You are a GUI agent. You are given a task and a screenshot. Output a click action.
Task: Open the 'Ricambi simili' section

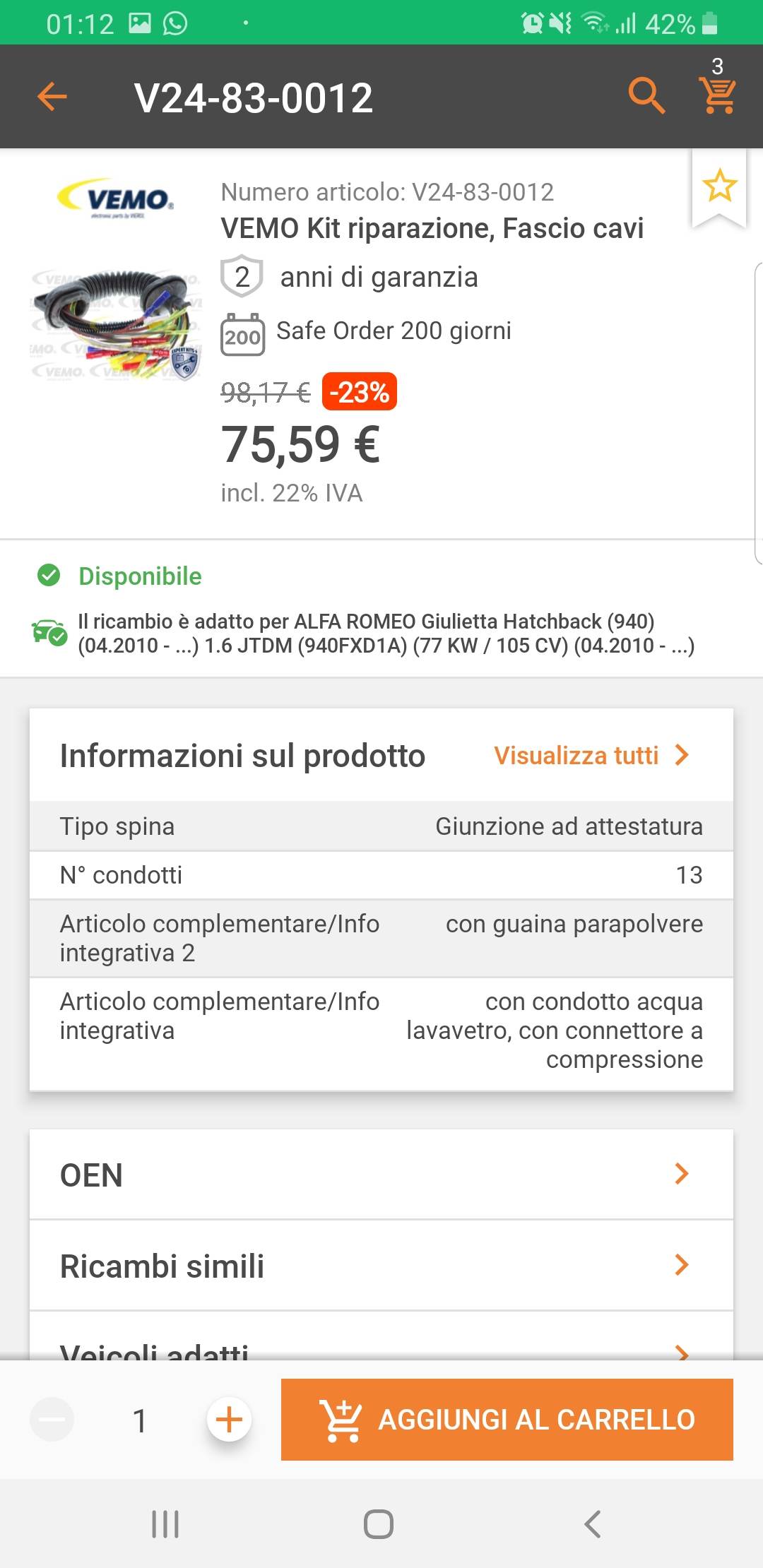click(381, 1266)
